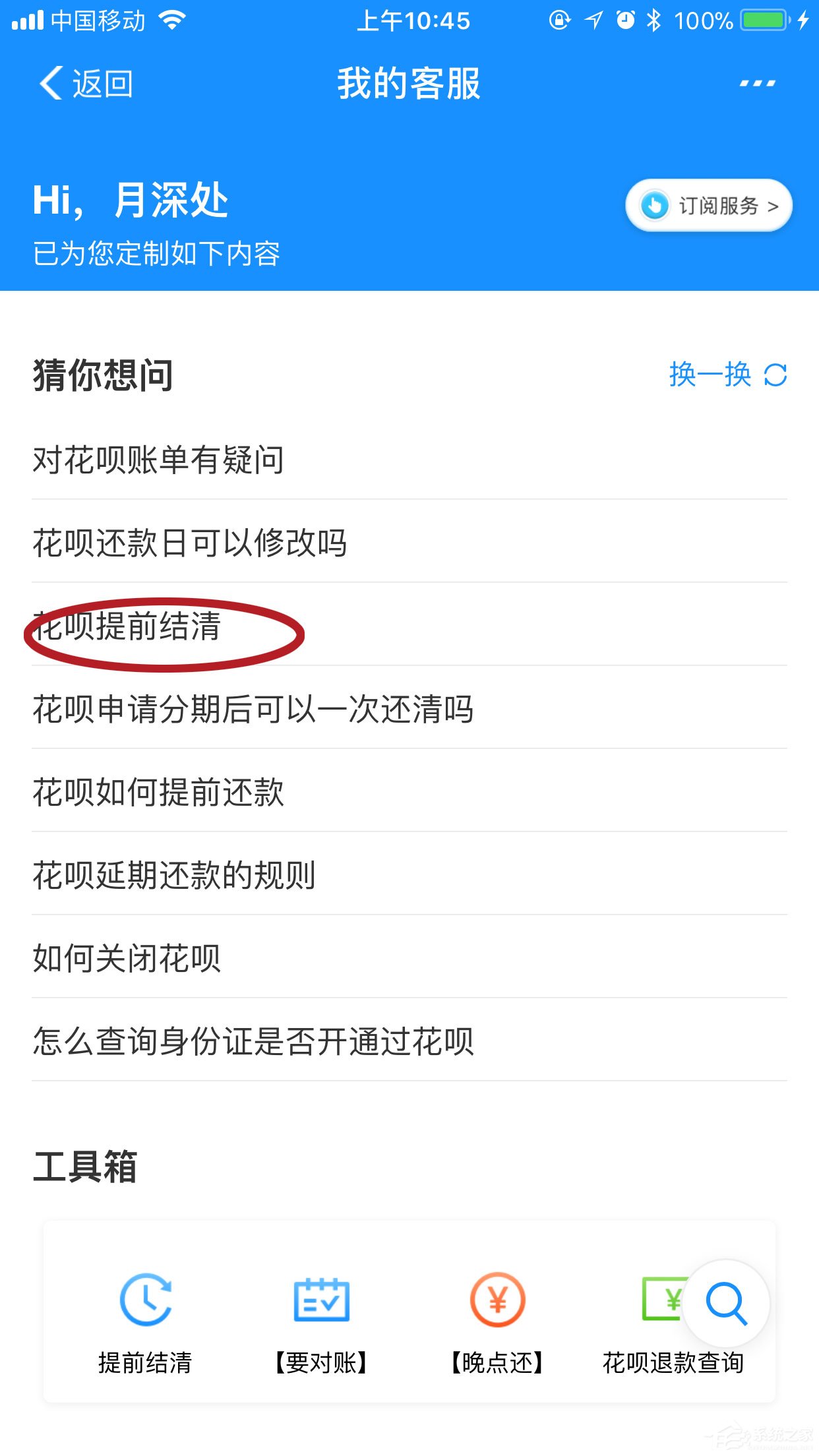The width and height of the screenshot is (819, 1456).
Task: Open 怎么查询身份证是否开通过花呗
Action: (x=253, y=1041)
